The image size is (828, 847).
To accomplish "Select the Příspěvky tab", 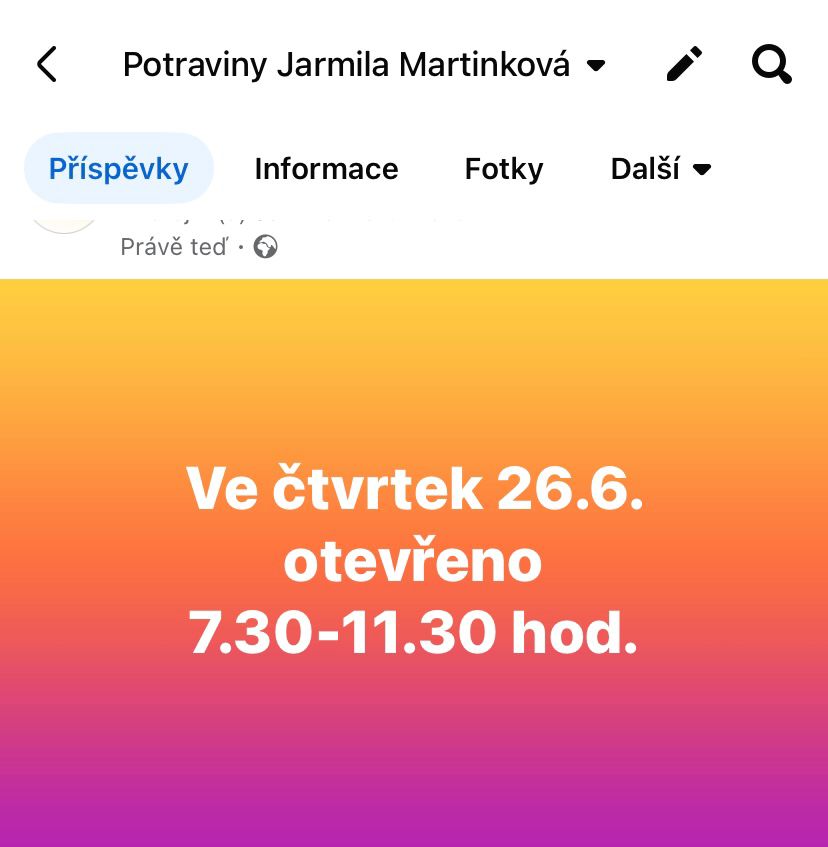I will coord(119,168).
